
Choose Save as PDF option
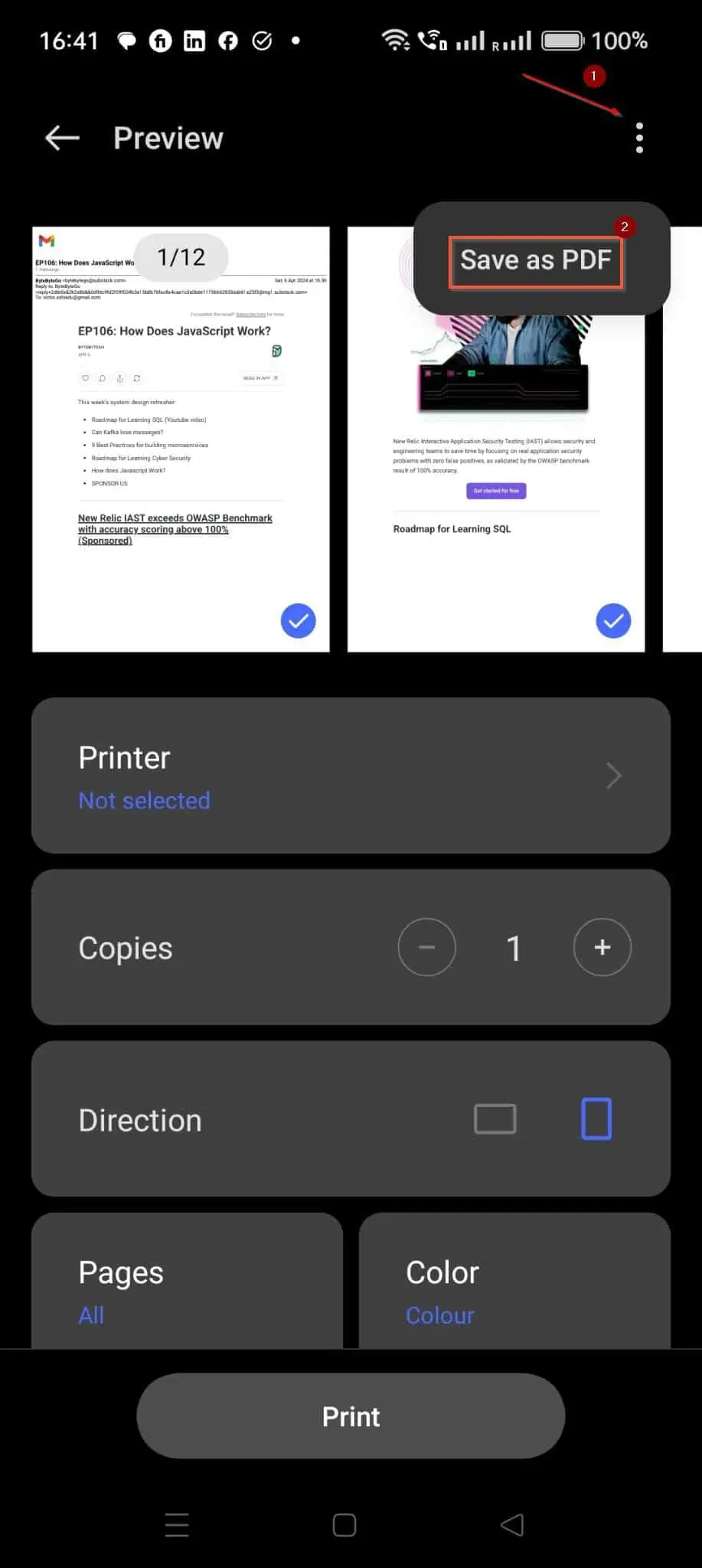pos(536,260)
